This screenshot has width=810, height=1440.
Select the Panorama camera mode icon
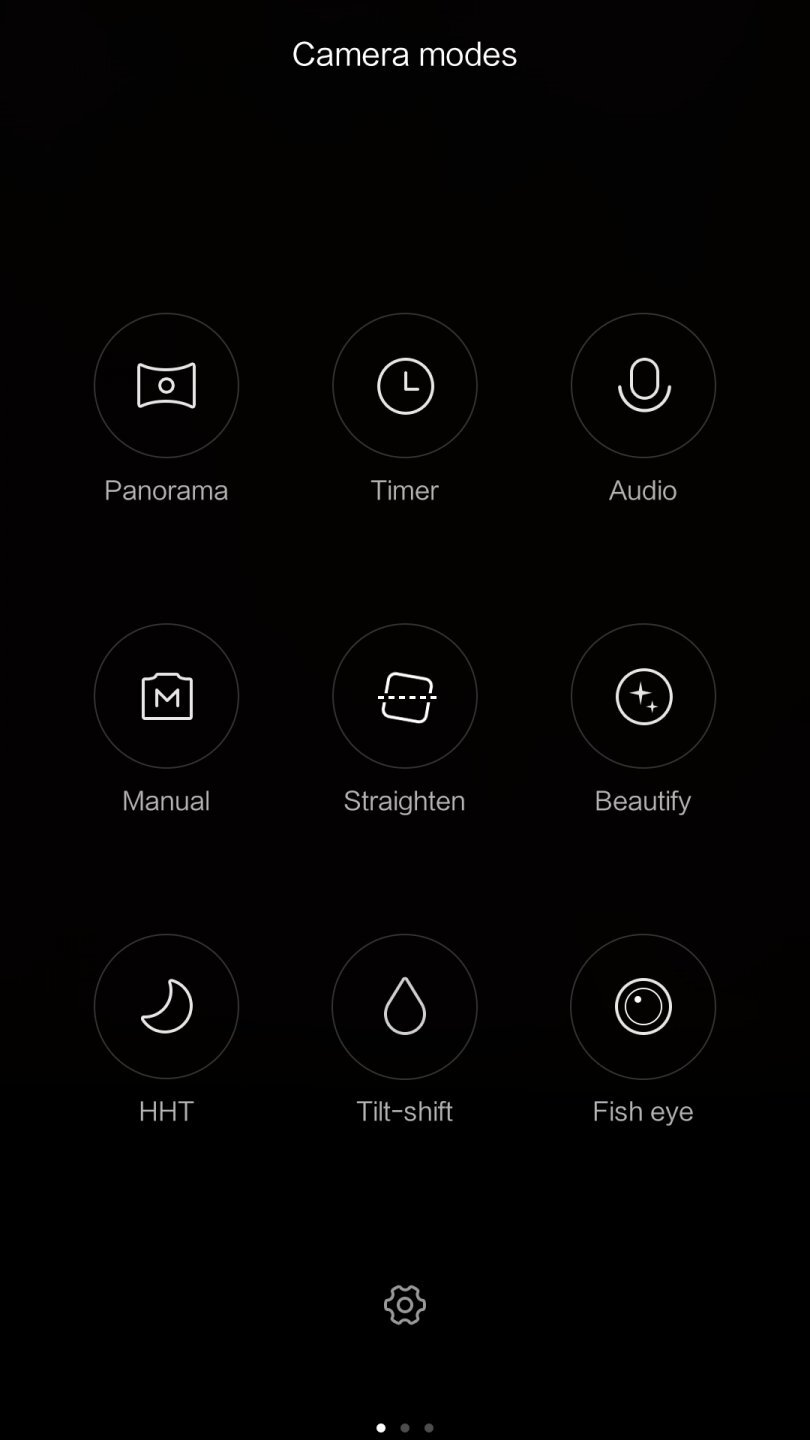166,385
